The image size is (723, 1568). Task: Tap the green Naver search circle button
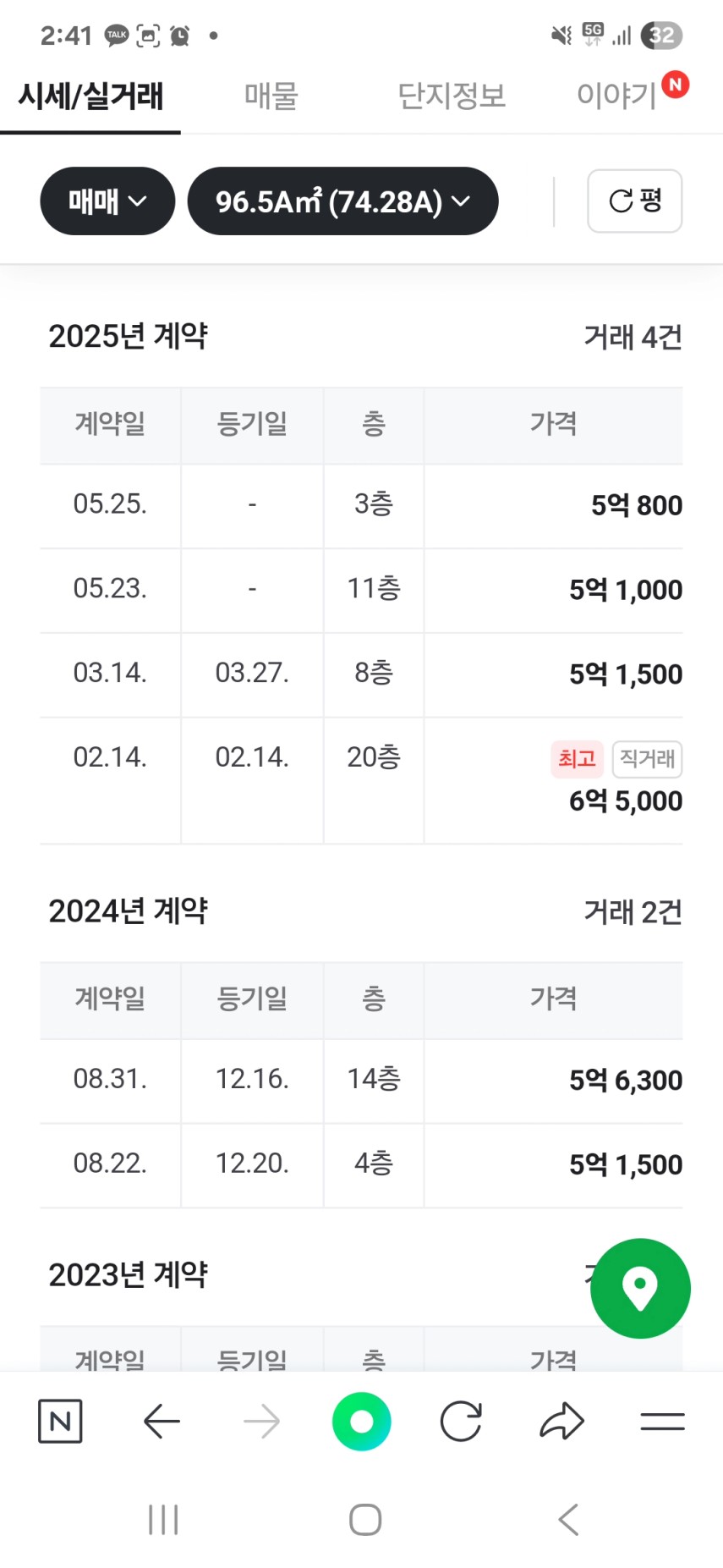[x=362, y=1421]
